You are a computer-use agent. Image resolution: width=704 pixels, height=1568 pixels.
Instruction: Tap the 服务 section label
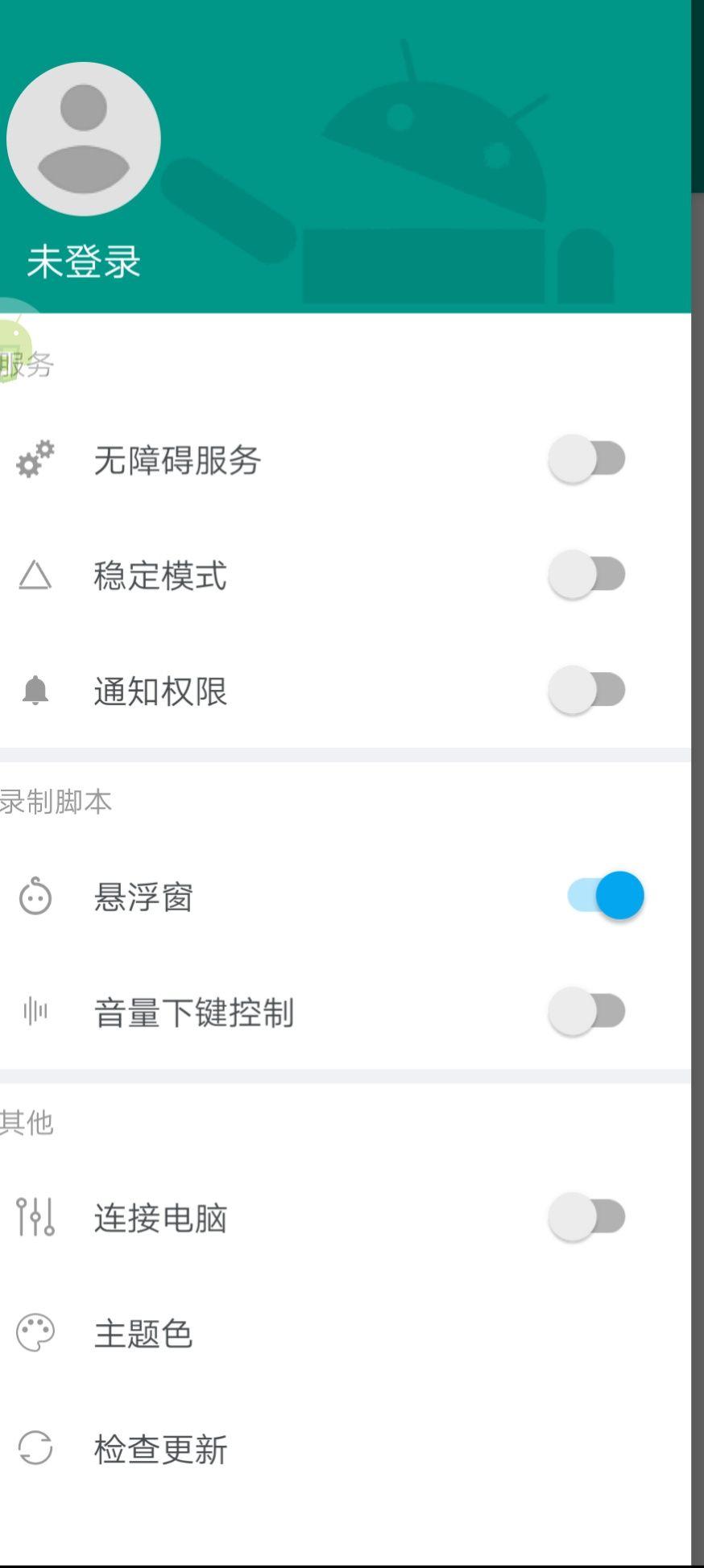(x=28, y=362)
